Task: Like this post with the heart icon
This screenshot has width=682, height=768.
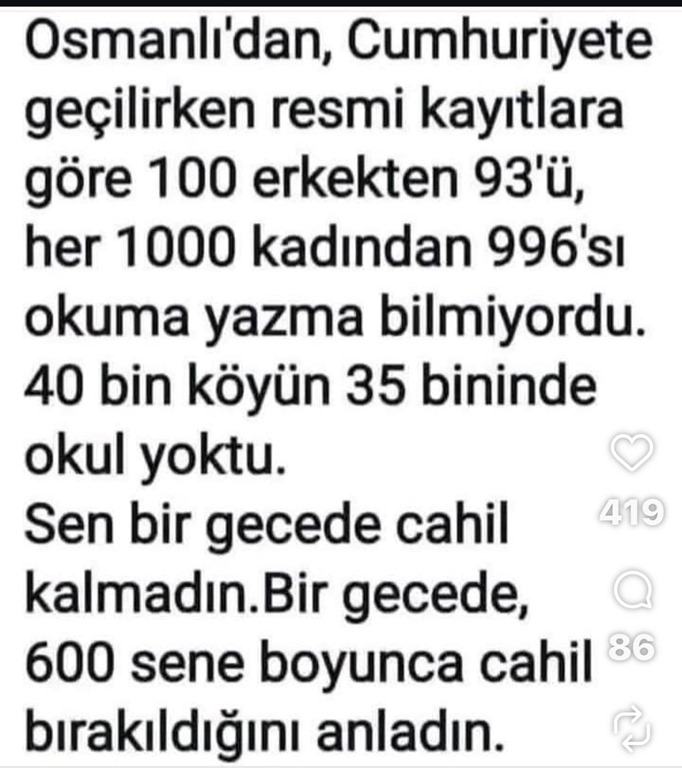Action: tap(631, 455)
